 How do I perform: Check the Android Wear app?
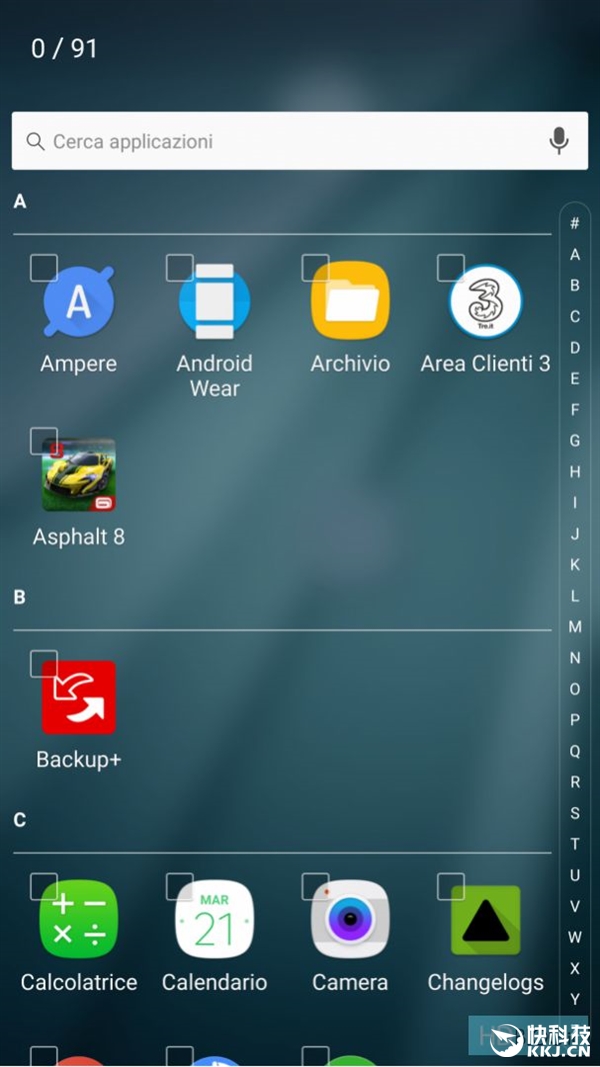tap(180, 268)
